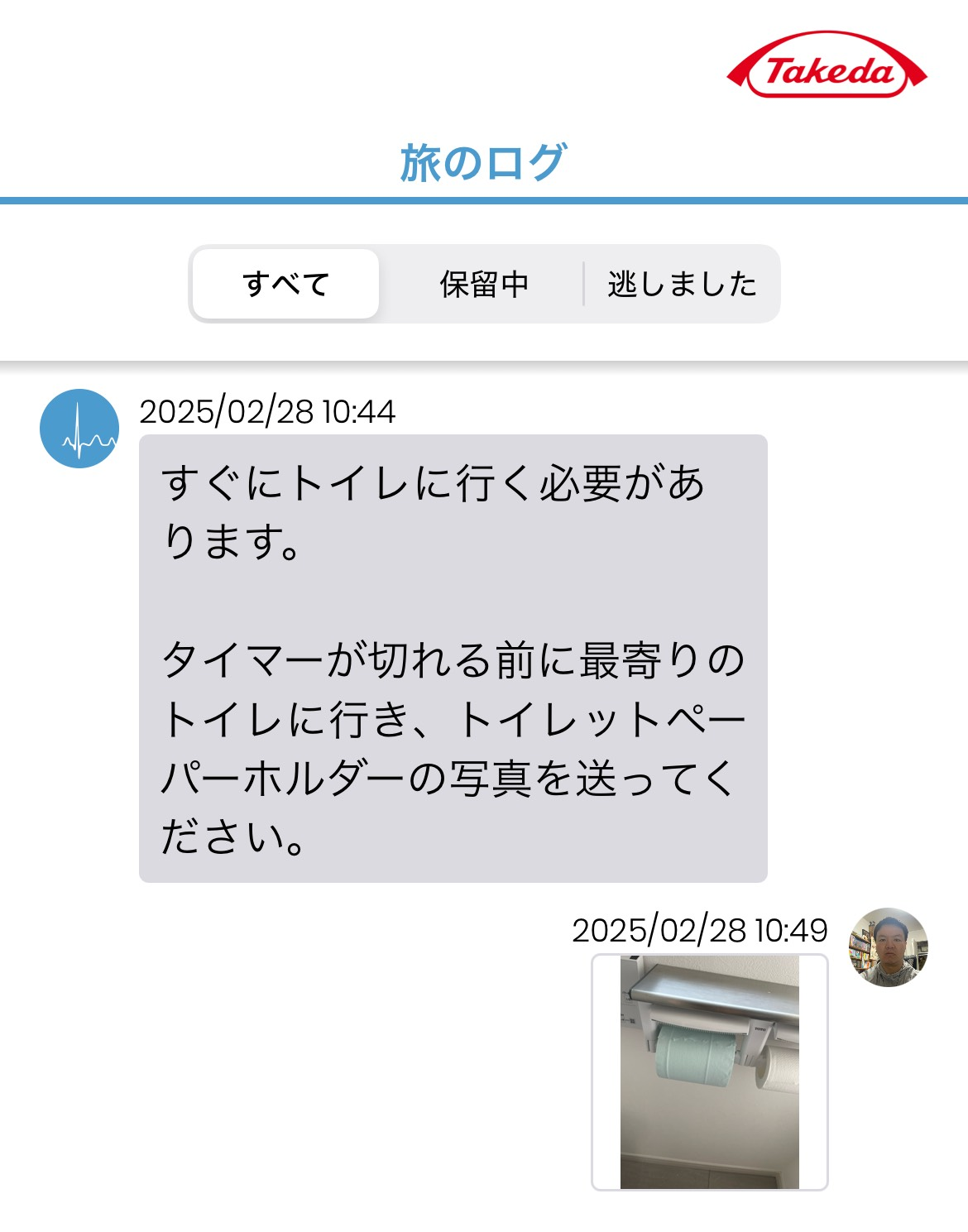Switch to the すべて segment
The width and height of the screenshot is (968, 1232).
click(286, 284)
